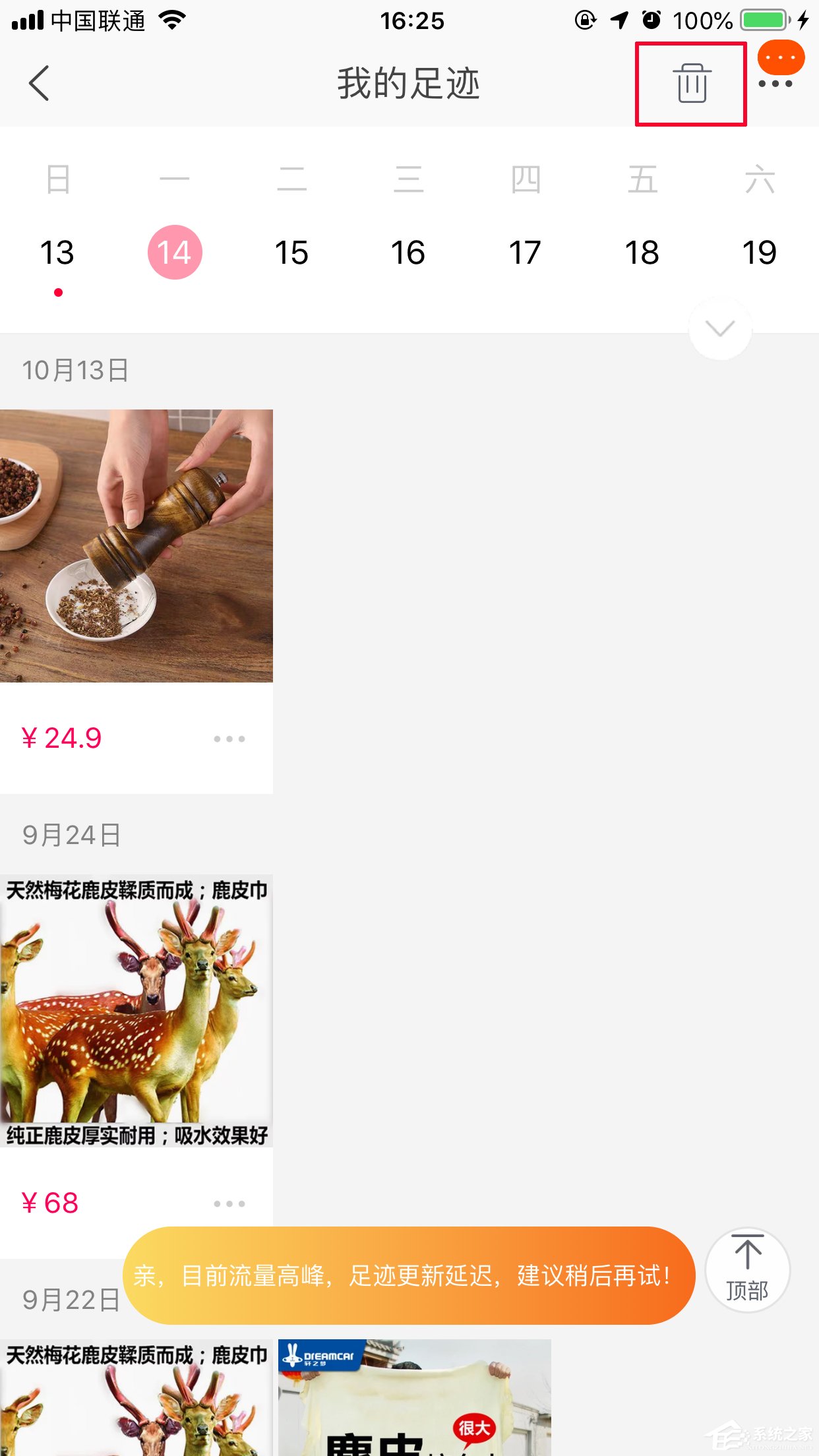Open the deer chamois towel thumbnail
Screen dimensions: 819x1456
click(x=136, y=1016)
